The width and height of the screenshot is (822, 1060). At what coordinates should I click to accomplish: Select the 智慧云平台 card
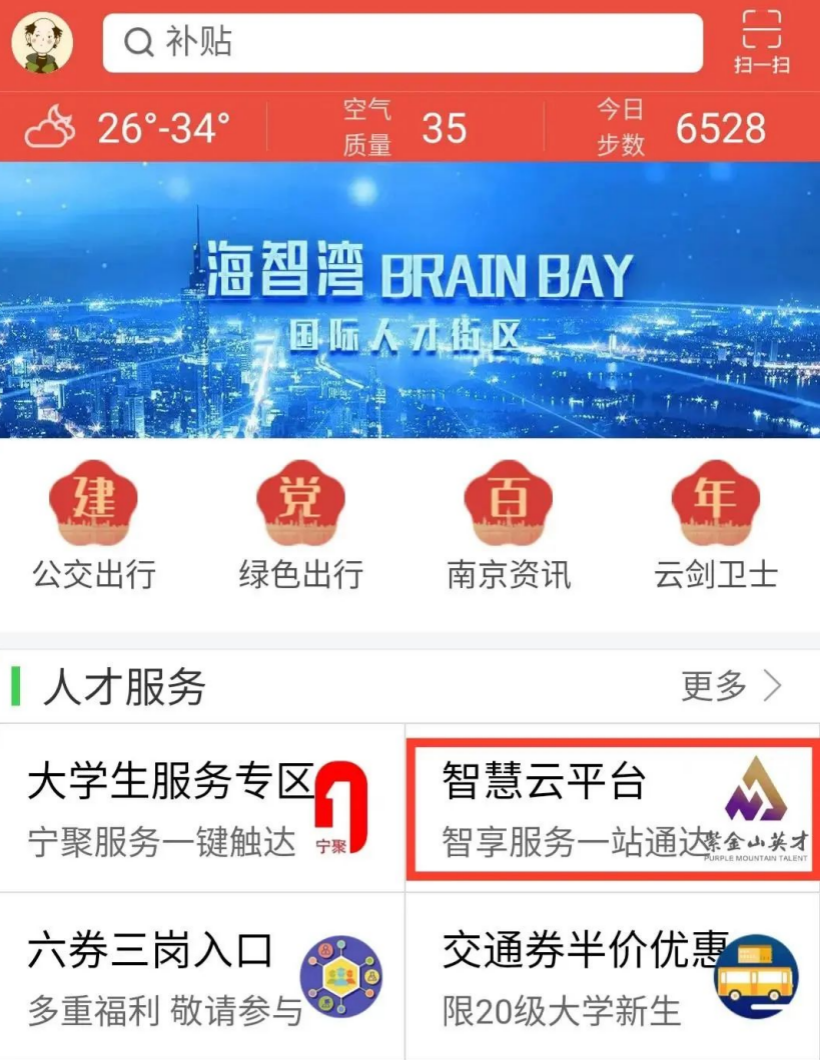pos(612,810)
